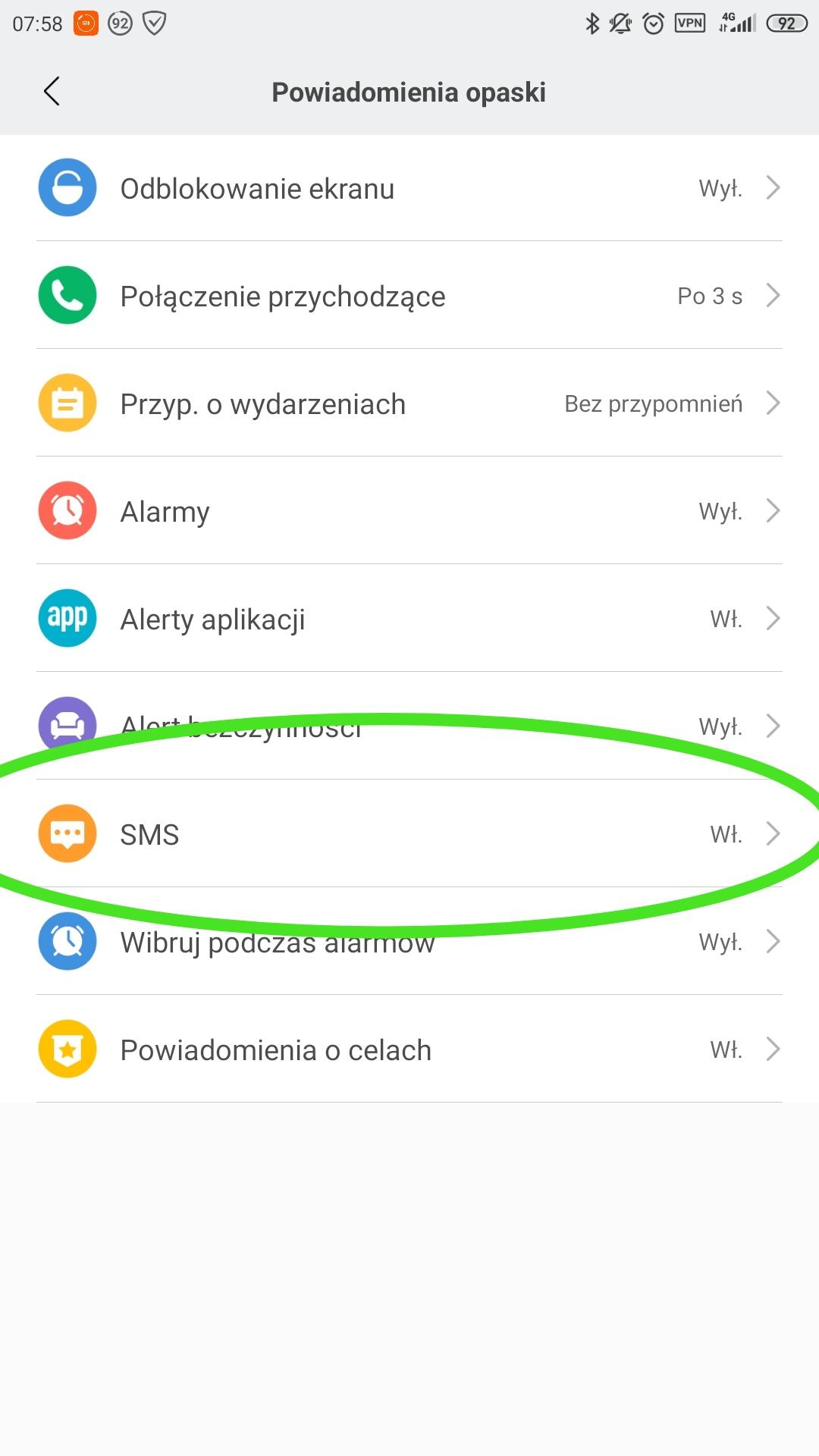The width and height of the screenshot is (819, 1456).
Task: Go back from Powiadomienia opaski
Action: 52,92
